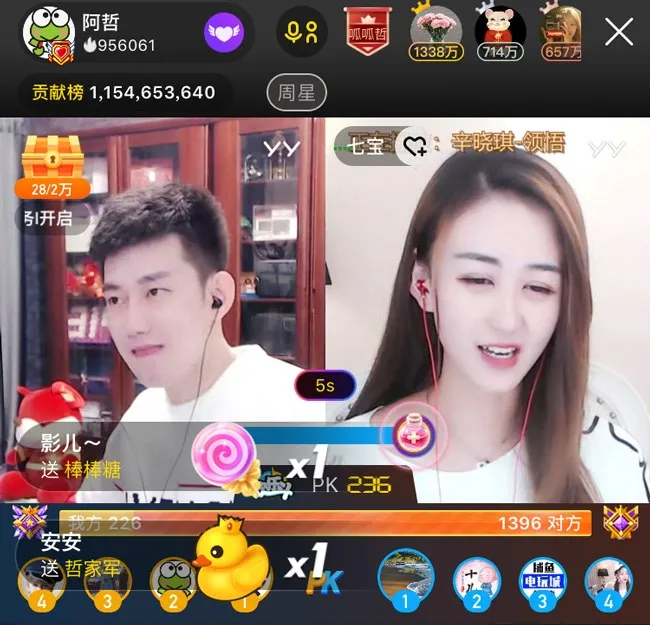
Task: Tap opponent side supporter avatar number 1
Action: [x=405, y=577]
